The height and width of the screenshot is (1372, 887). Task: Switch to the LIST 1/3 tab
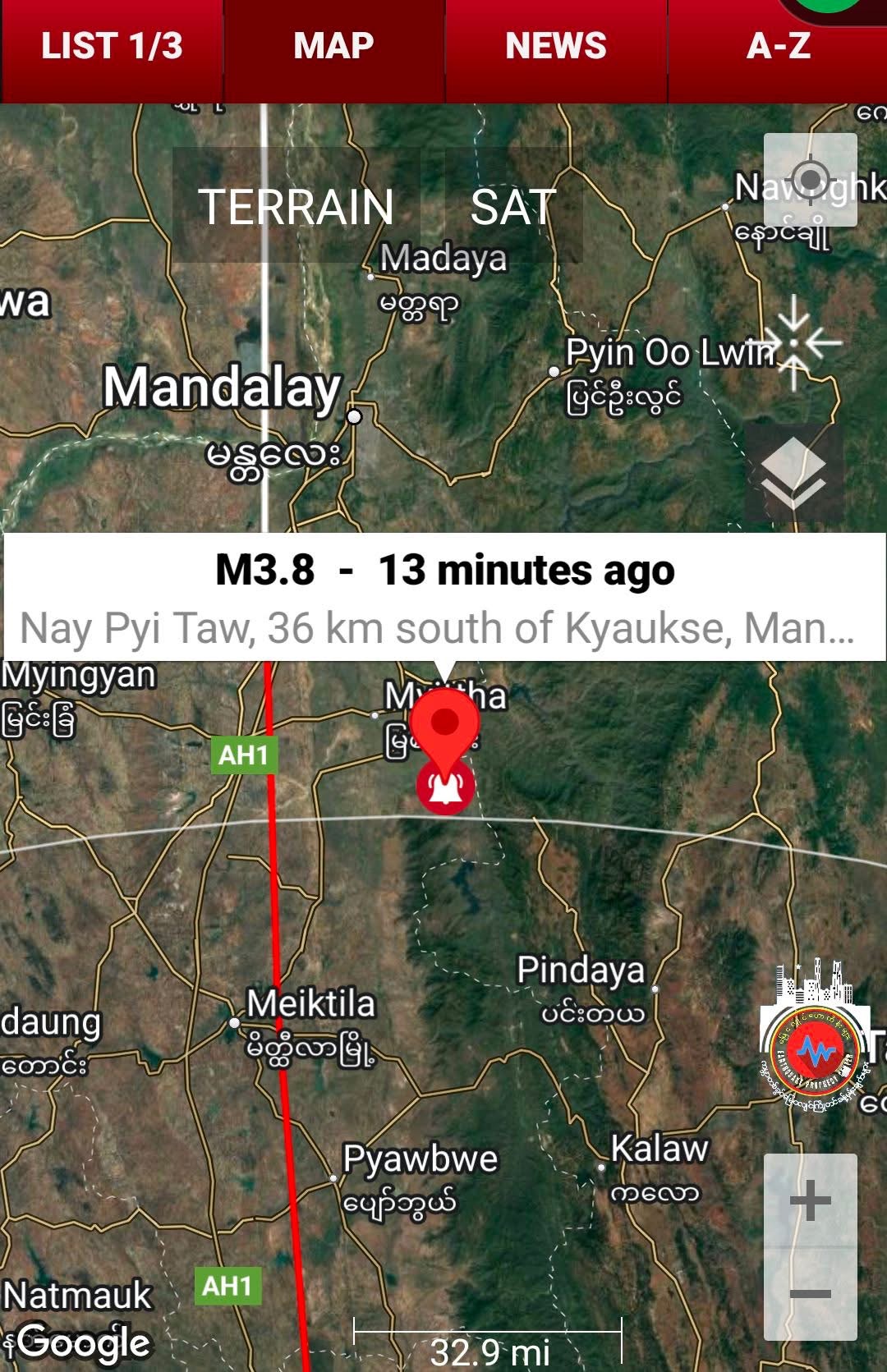(x=112, y=47)
